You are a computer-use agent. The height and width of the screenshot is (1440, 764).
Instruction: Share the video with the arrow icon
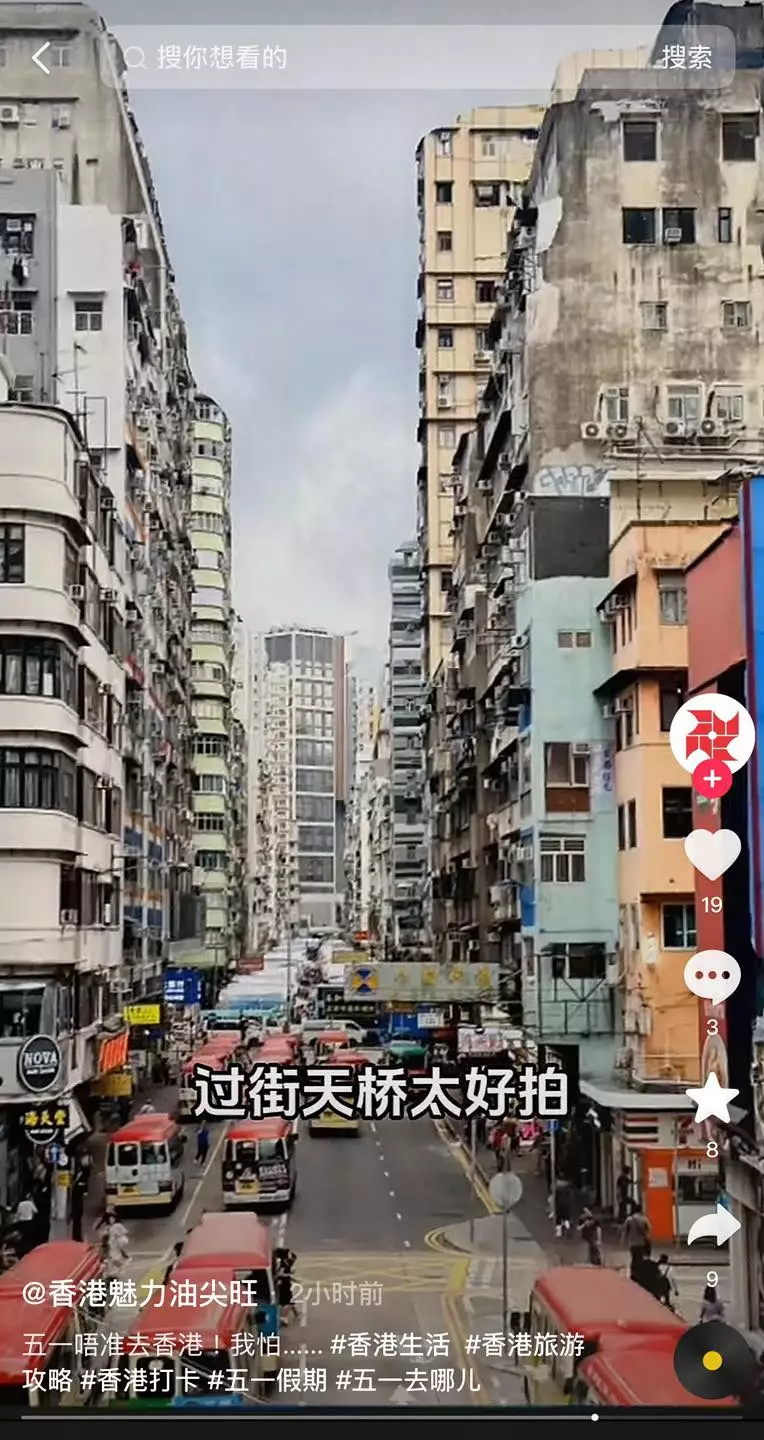click(x=713, y=1225)
